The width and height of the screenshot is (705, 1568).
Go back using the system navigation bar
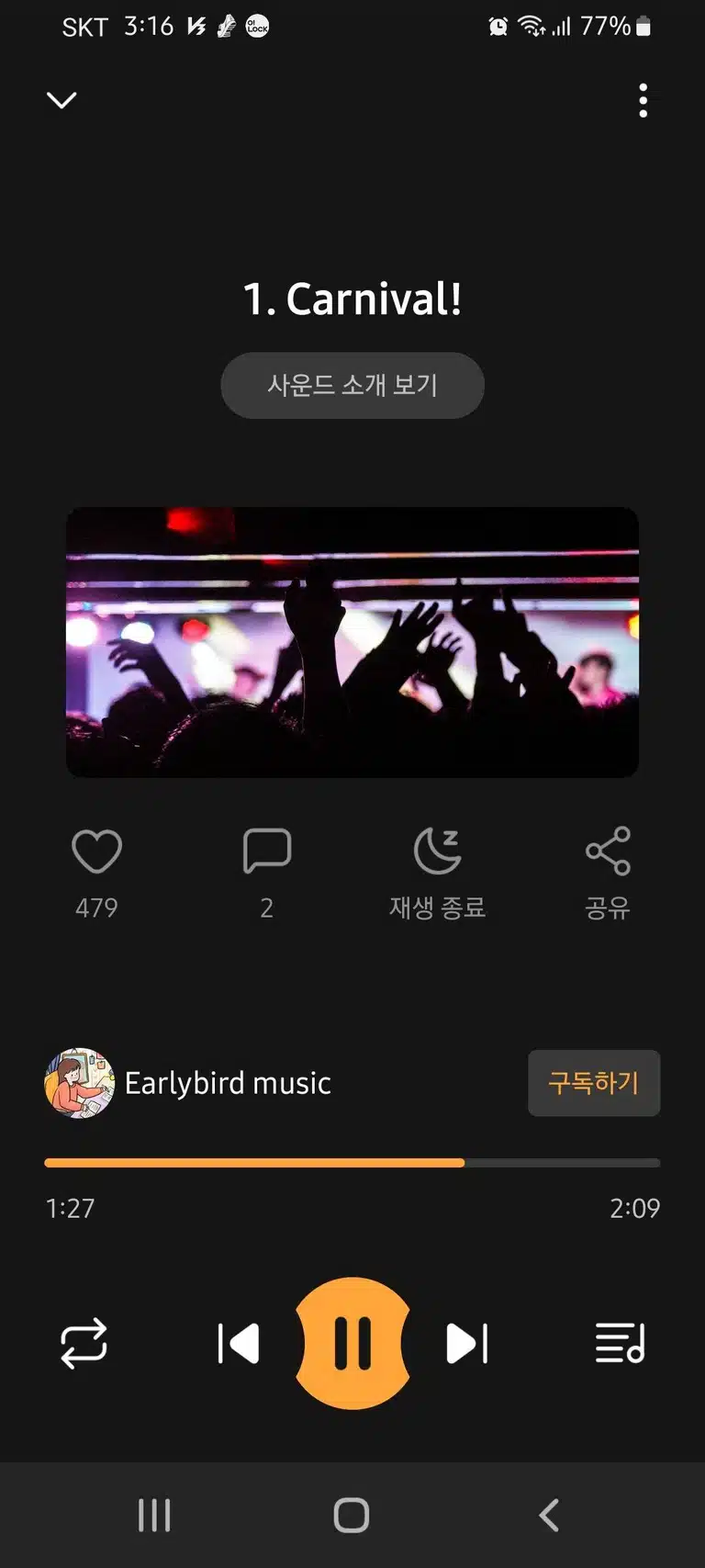(x=549, y=1515)
